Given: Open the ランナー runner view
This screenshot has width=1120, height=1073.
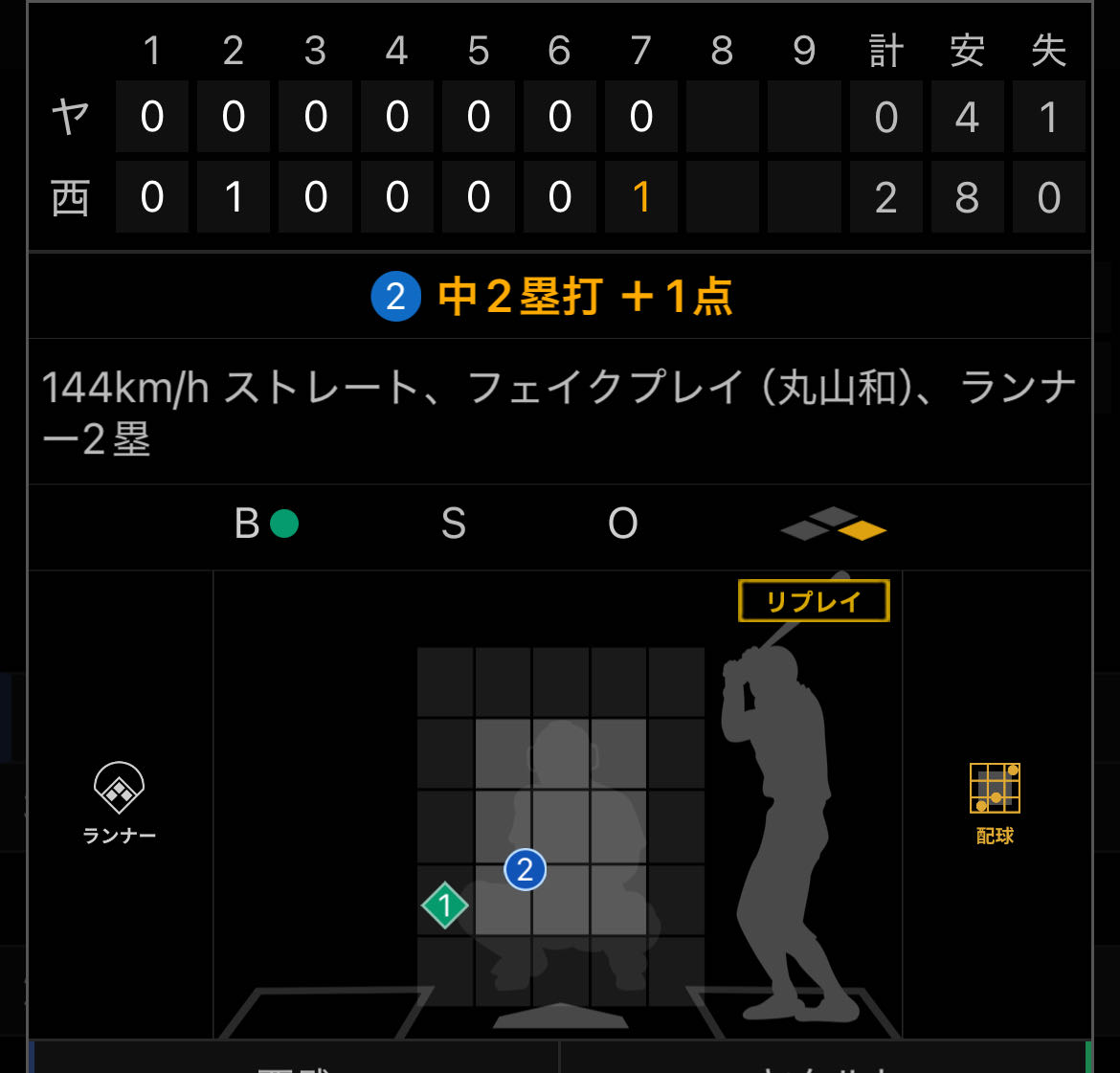Looking at the screenshot, I should click(x=119, y=802).
